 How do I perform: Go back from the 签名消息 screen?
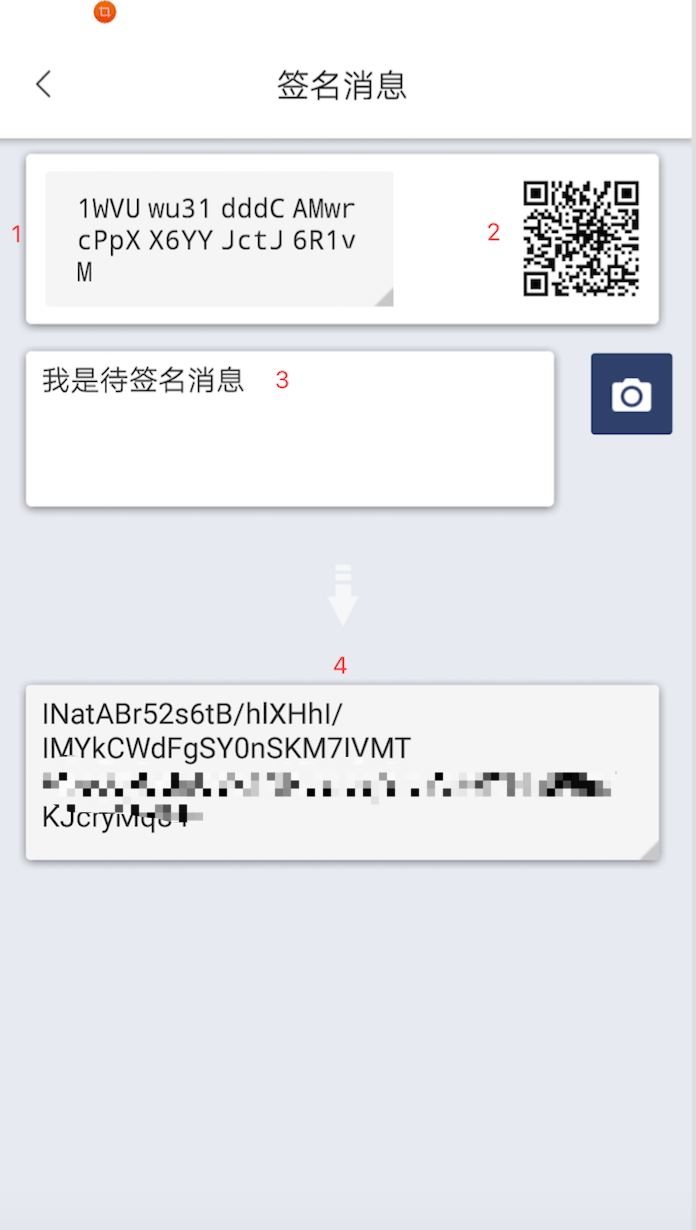coord(43,84)
